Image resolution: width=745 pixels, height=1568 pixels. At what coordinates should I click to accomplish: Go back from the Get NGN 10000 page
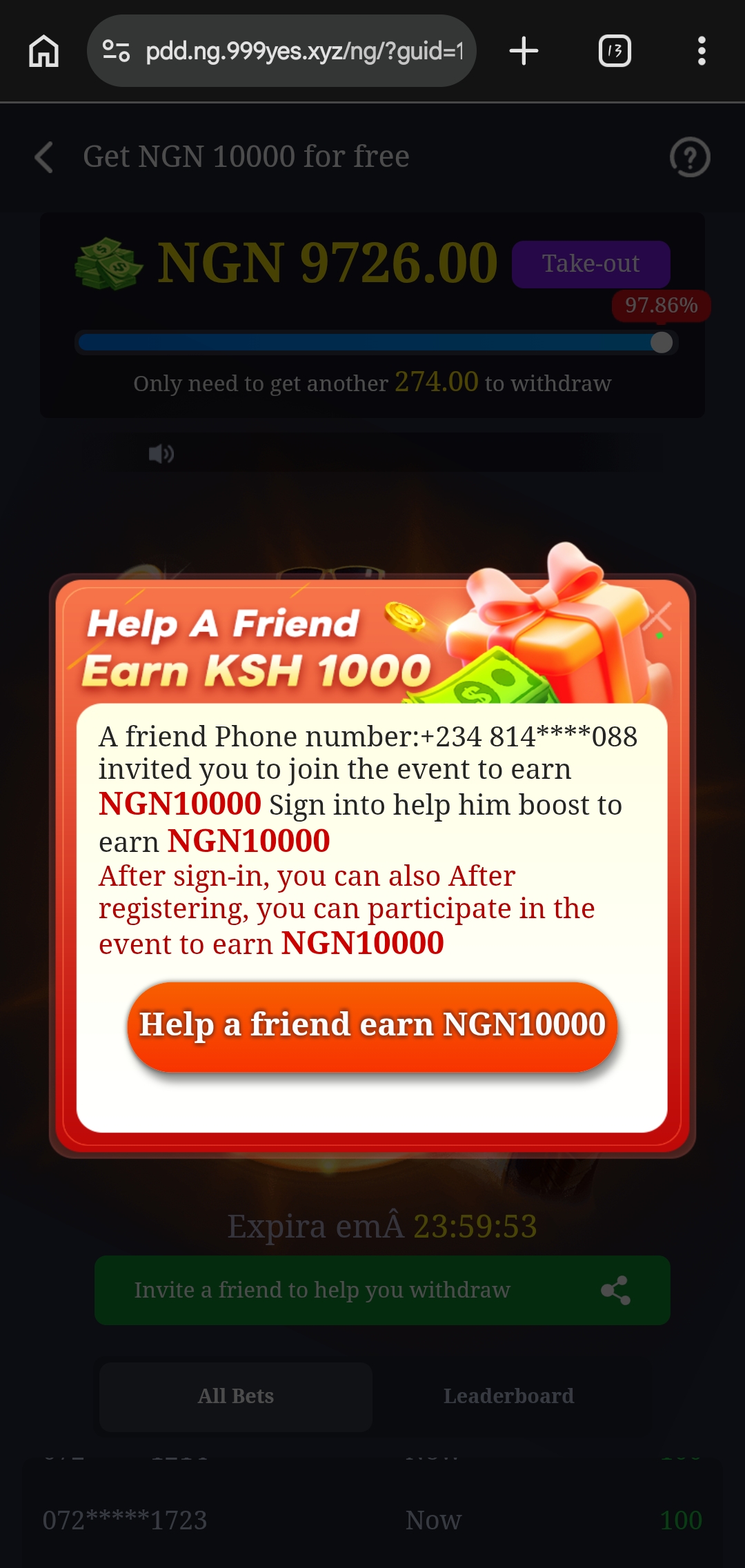45,157
